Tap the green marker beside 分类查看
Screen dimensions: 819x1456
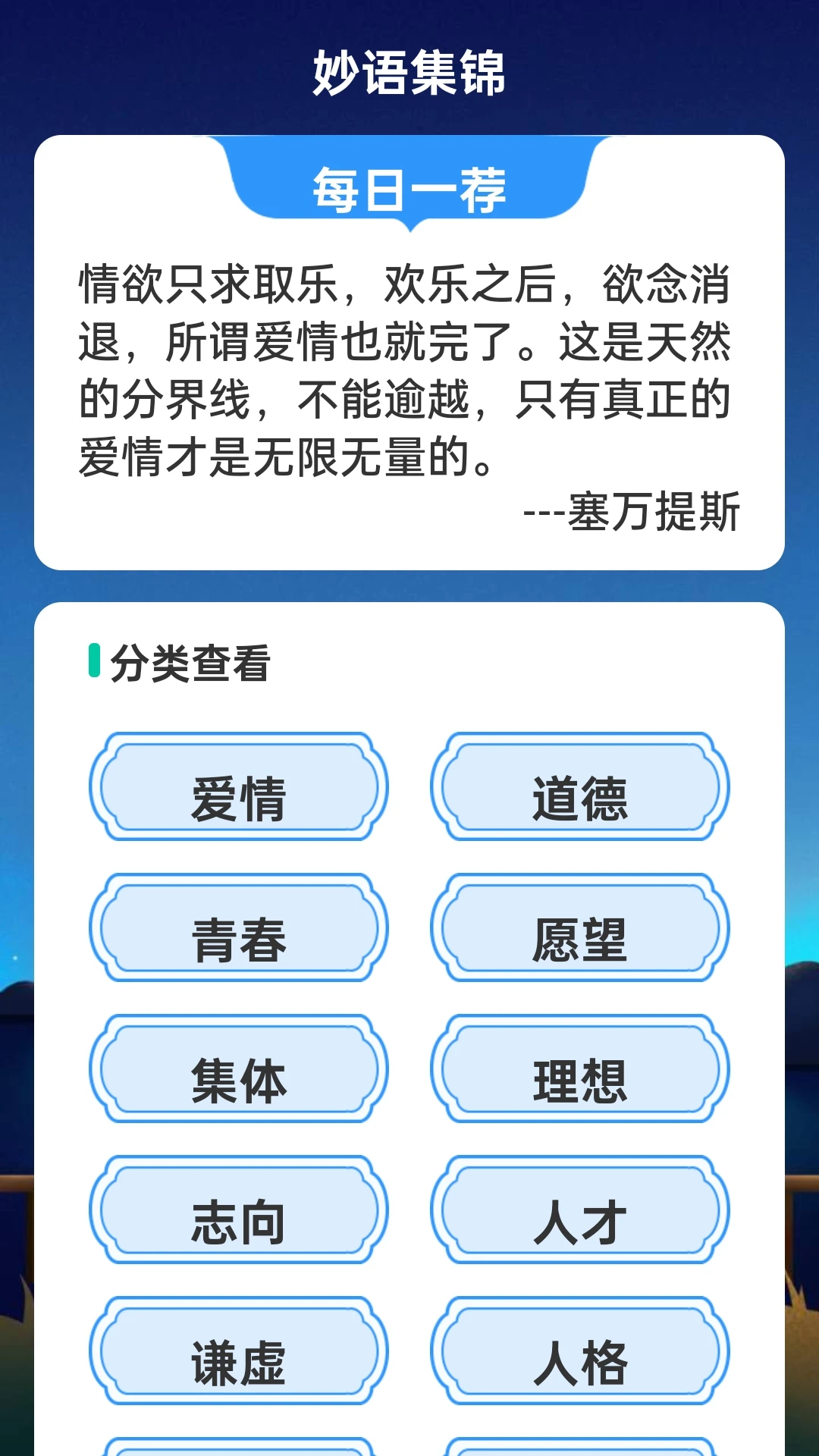[96, 660]
